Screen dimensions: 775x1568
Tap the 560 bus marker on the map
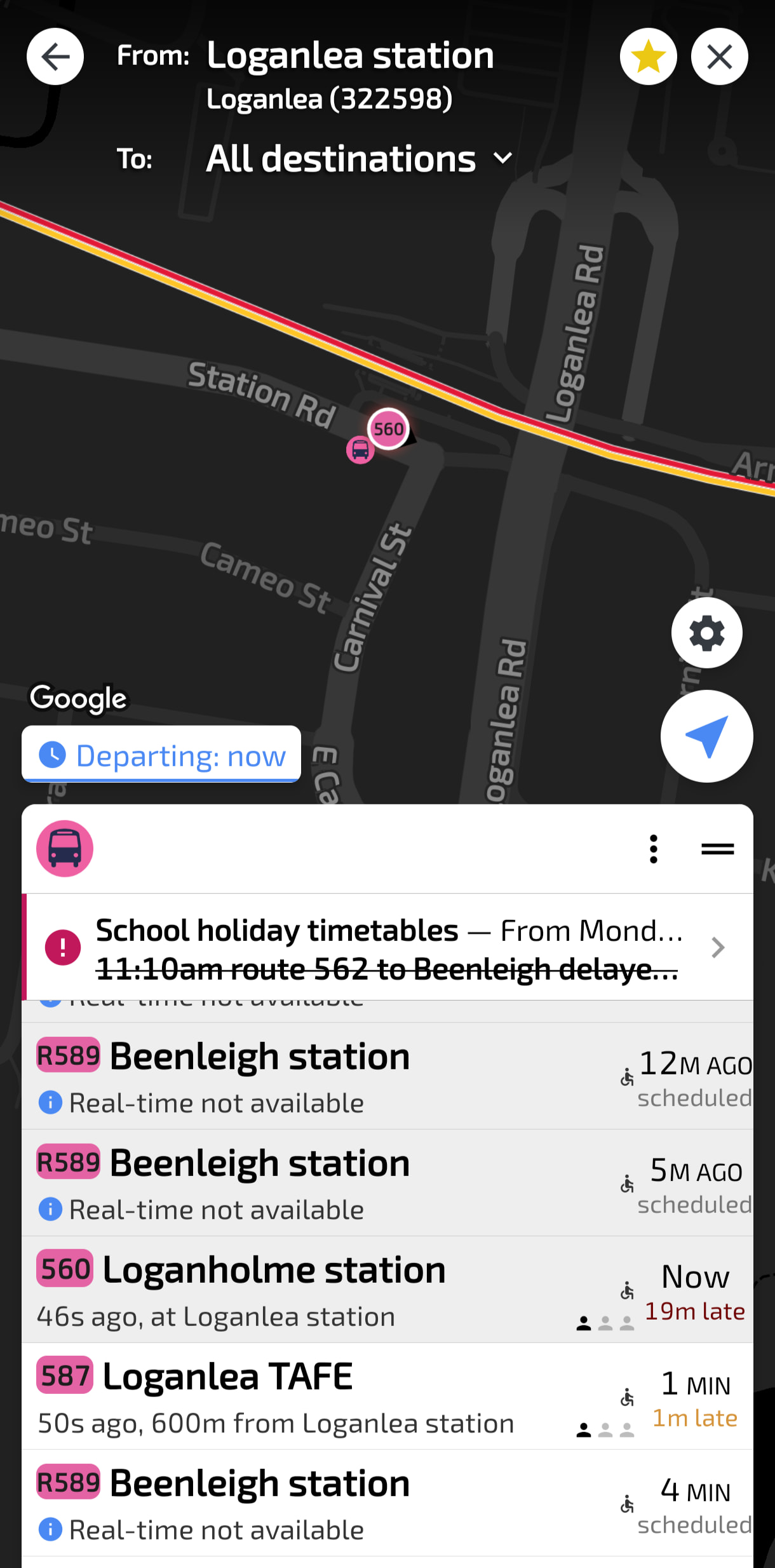[389, 429]
